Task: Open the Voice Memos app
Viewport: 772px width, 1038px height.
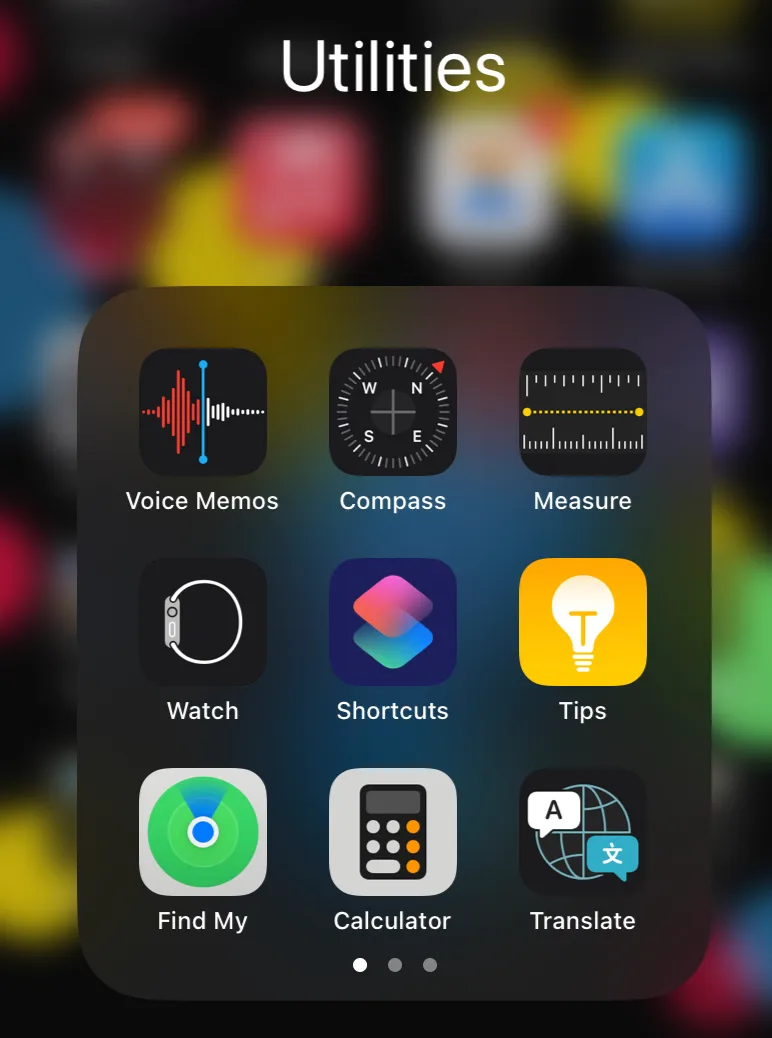Action: pos(203,412)
